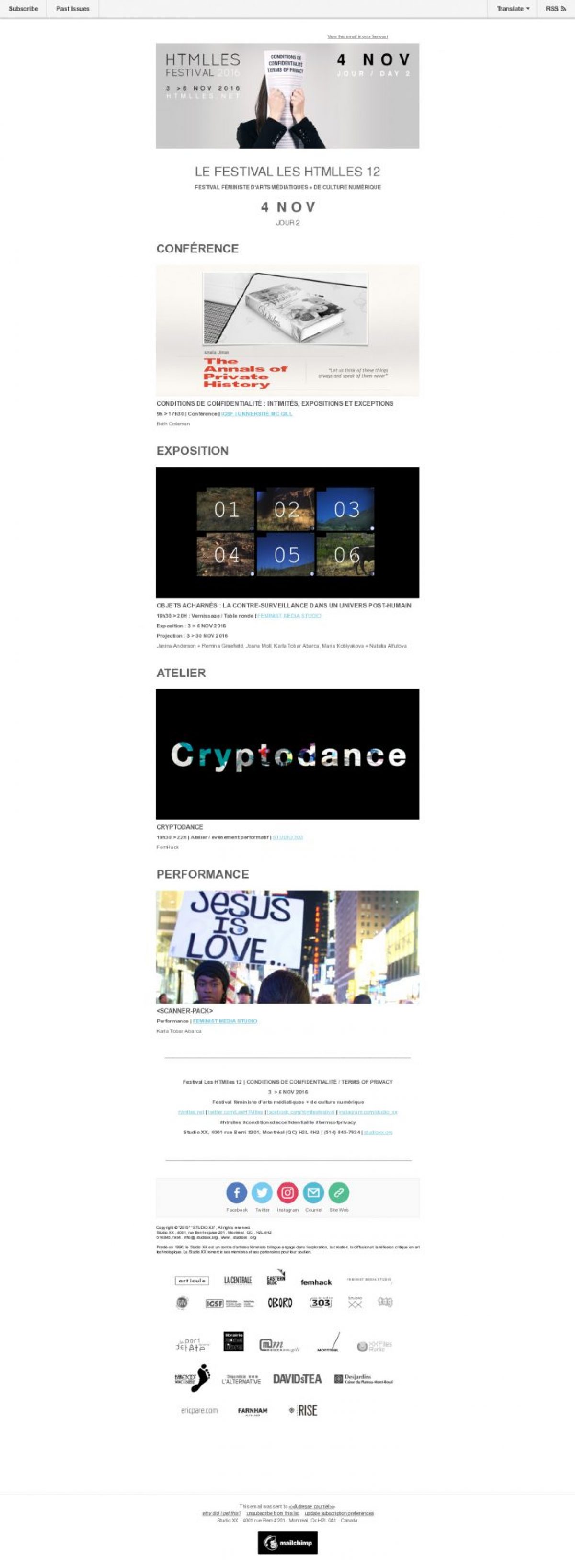
Task: View this email in your browser
Action: coord(357,36)
